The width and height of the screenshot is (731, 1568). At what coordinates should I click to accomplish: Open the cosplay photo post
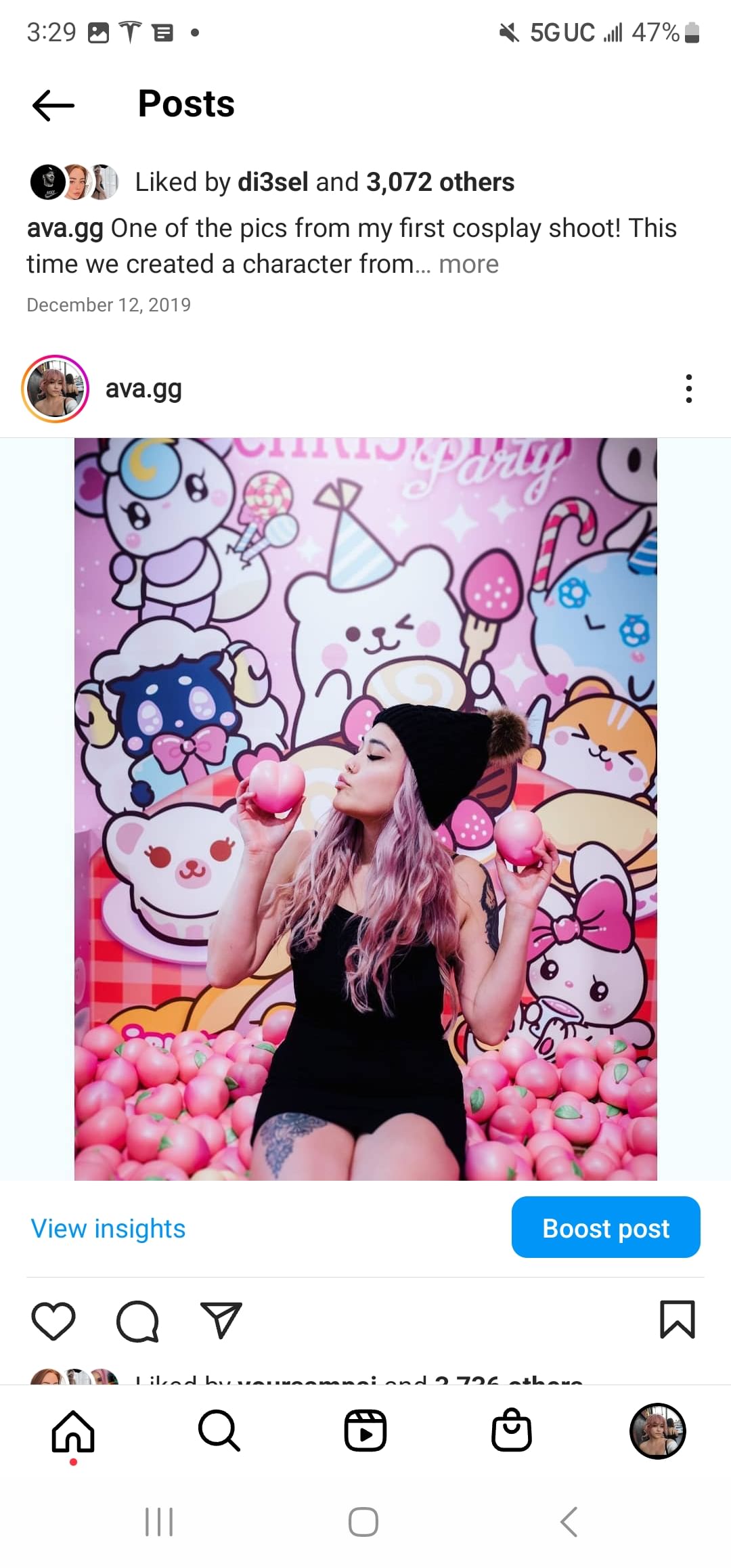[365, 809]
